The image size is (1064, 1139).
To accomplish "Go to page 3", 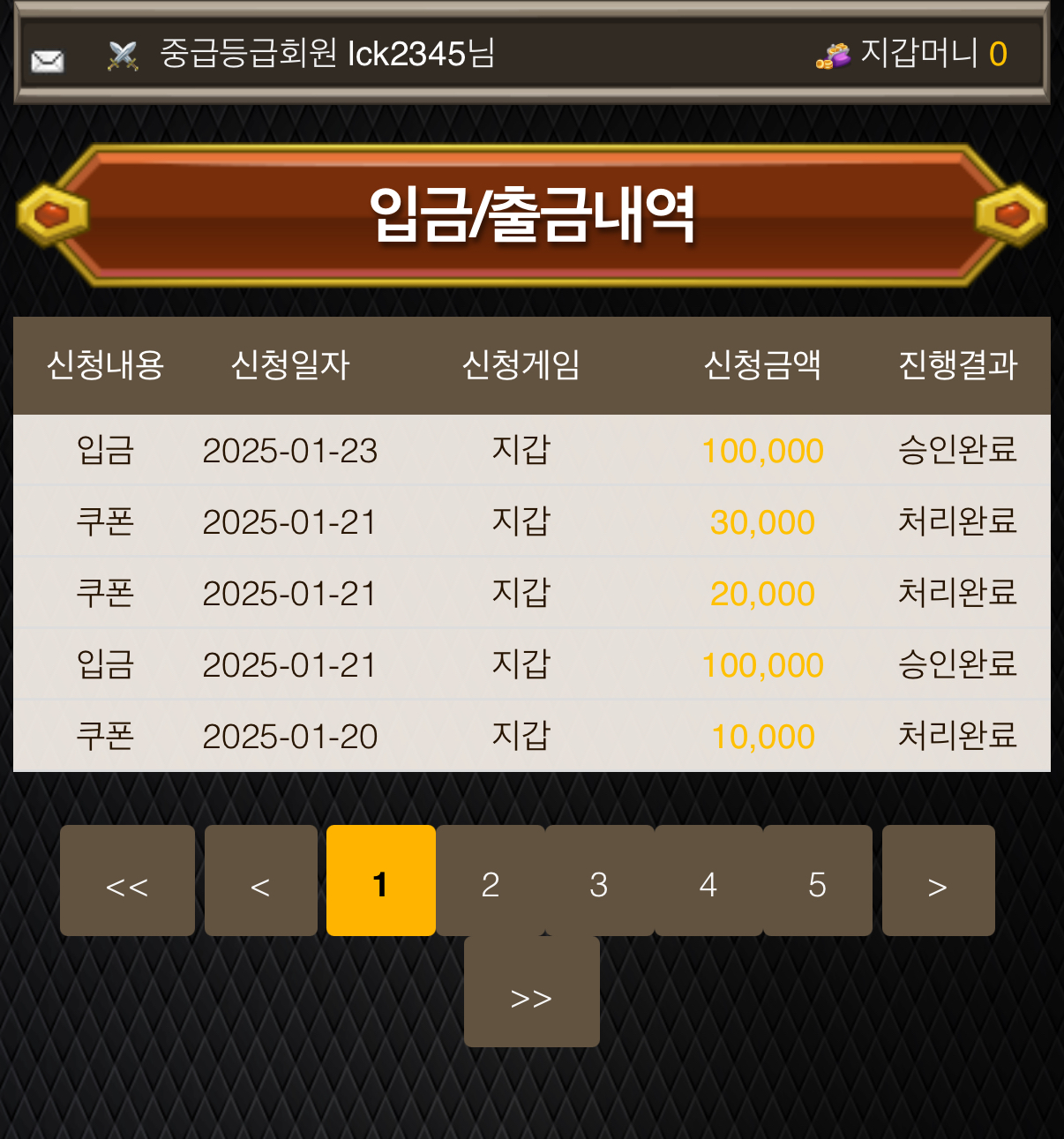I will coord(599,881).
